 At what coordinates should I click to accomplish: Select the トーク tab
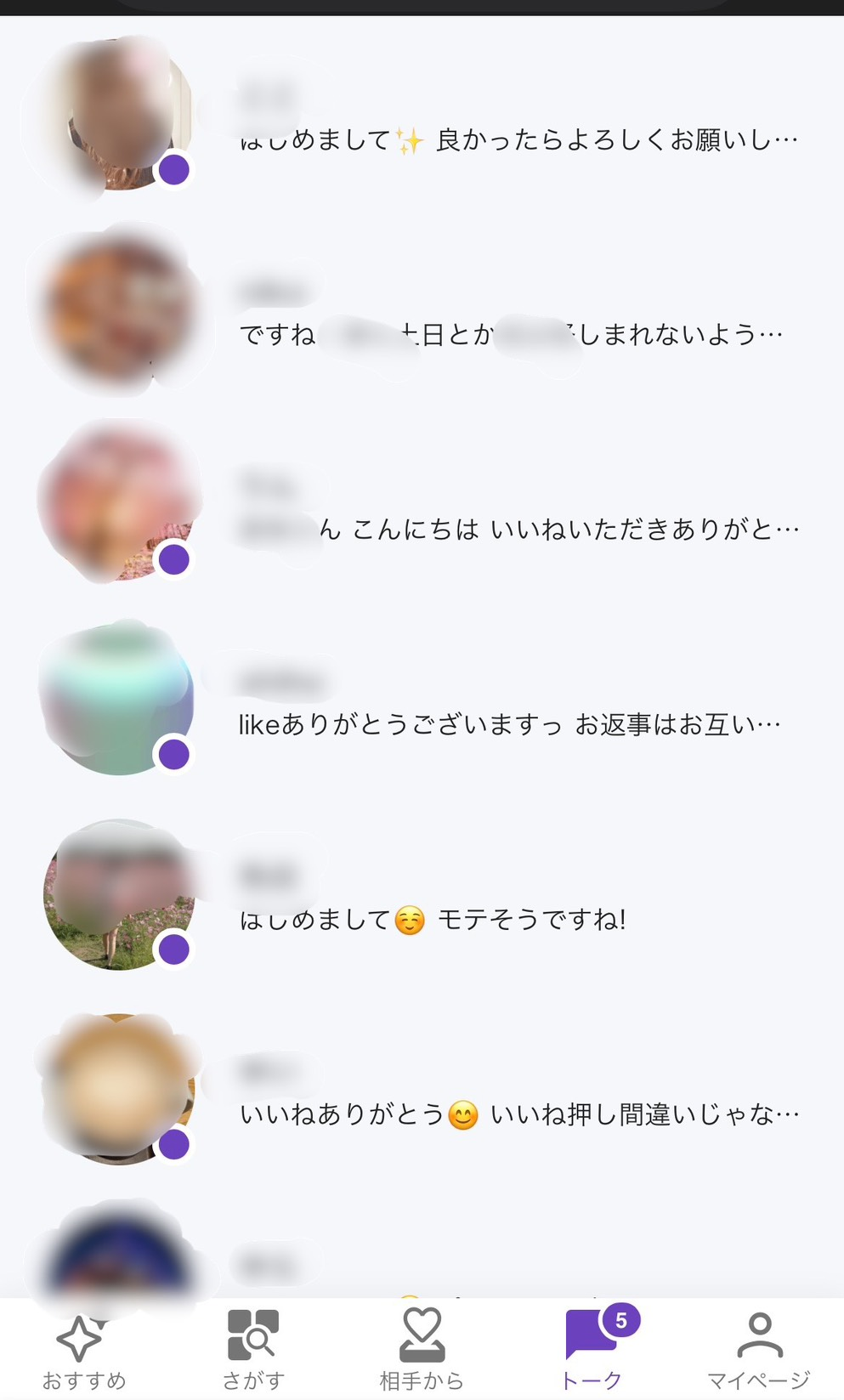[592, 1351]
